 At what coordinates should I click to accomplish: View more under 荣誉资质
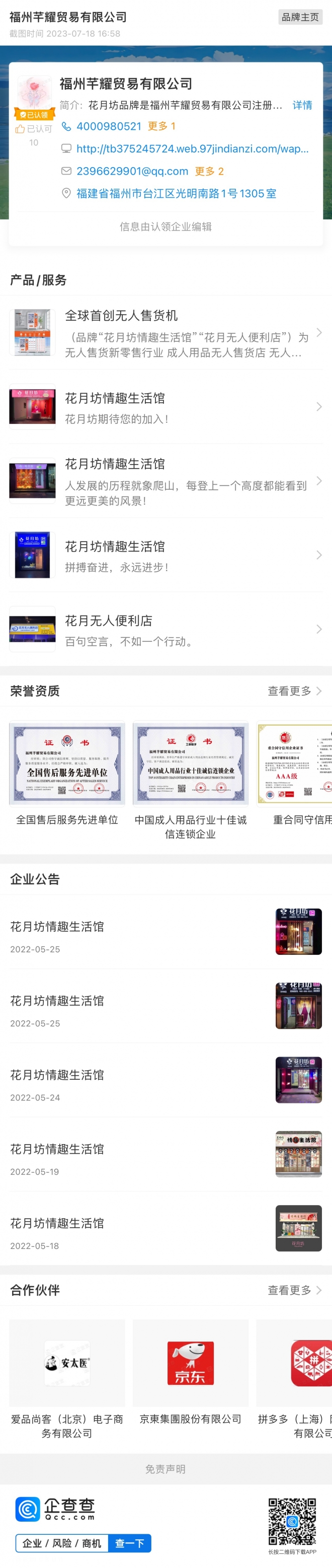pyautogui.click(x=294, y=691)
